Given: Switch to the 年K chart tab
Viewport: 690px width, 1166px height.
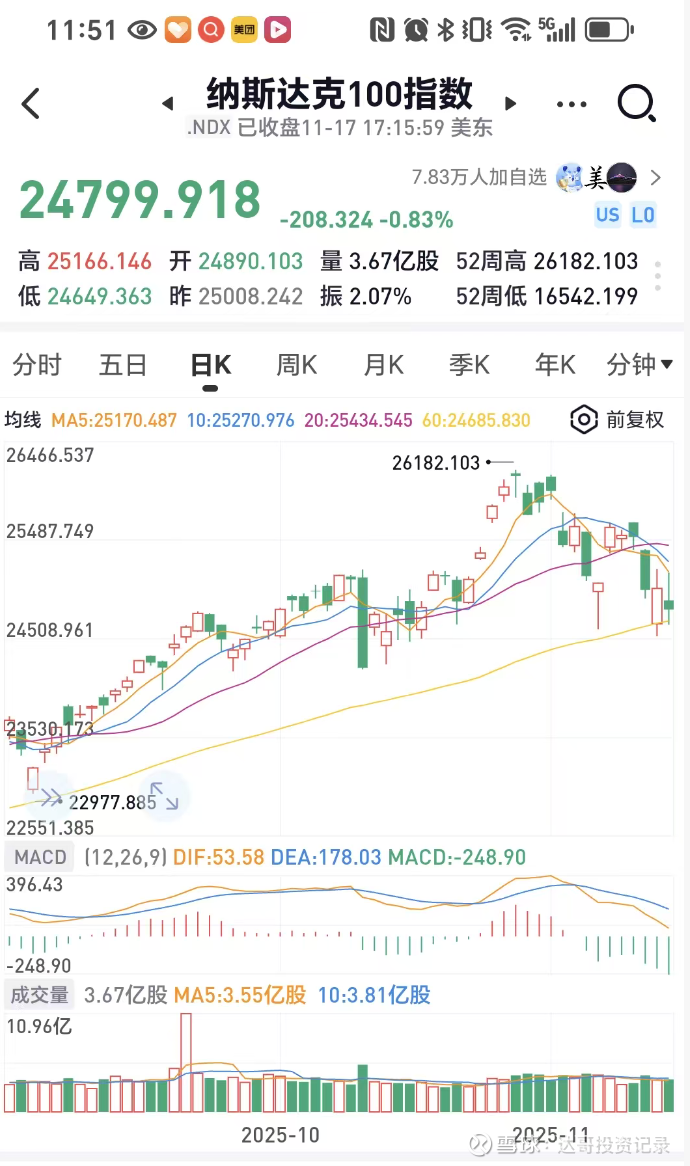Looking at the screenshot, I should pos(555,366).
